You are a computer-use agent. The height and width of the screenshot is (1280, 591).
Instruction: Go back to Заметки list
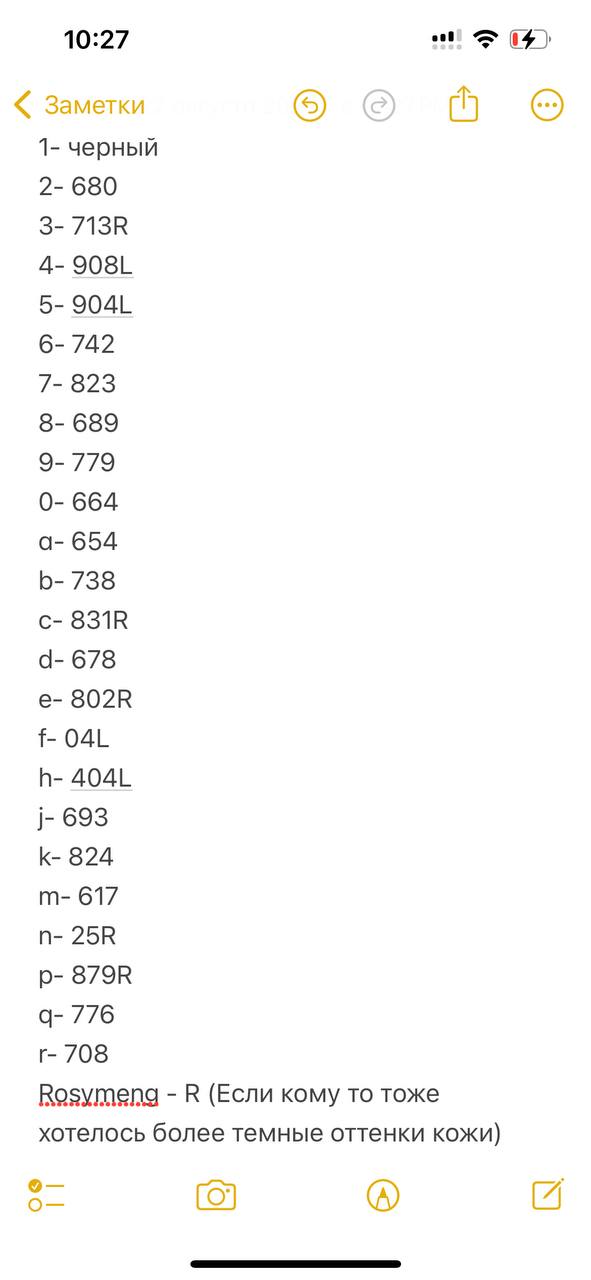pos(79,105)
